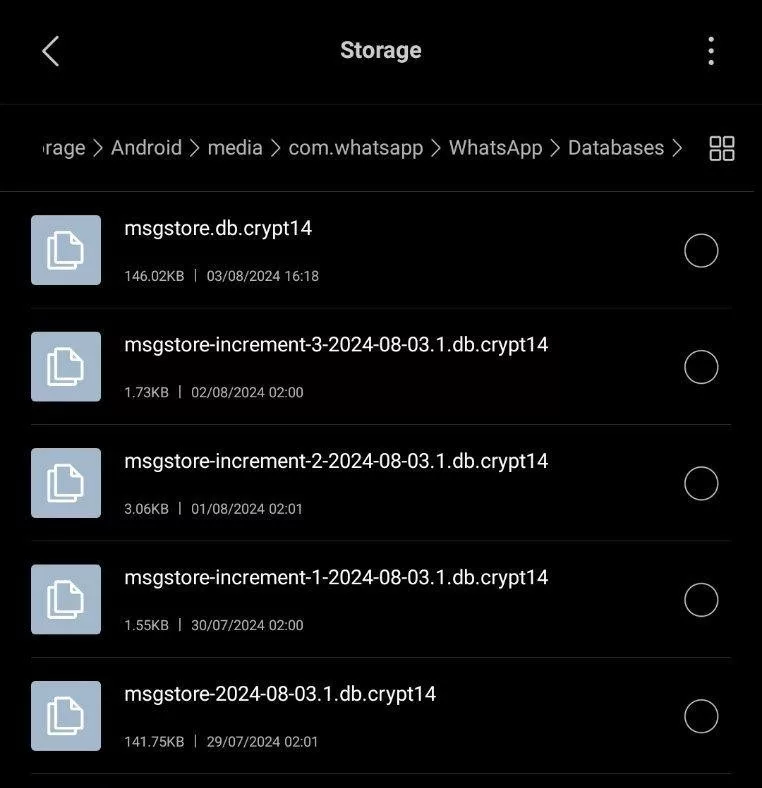The width and height of the screenshot is (762, 788).
Task: Open the file icon for msgstore.db.crypt14
Action: pyautogui.click(x=66, y=250)
